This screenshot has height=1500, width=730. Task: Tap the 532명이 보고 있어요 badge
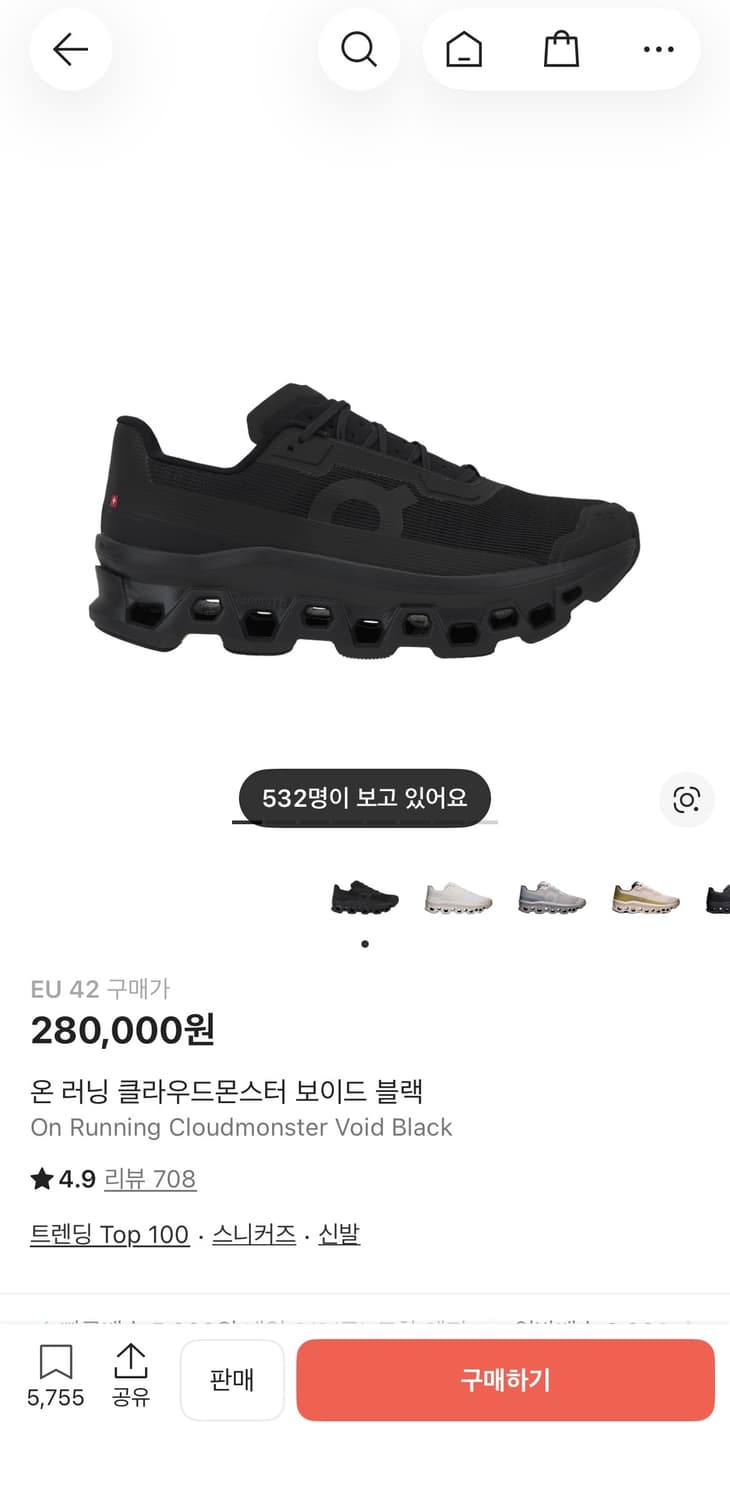click(364, 797)
